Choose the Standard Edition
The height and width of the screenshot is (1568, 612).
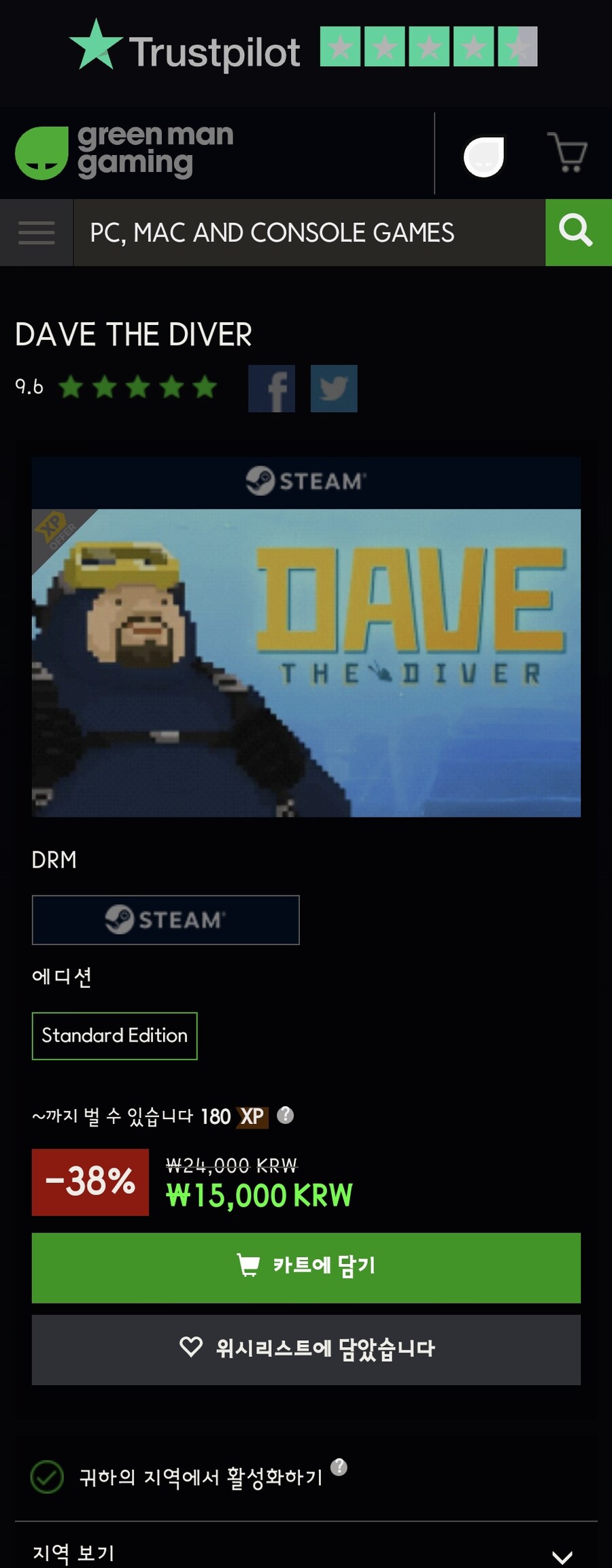[114, 1036]
